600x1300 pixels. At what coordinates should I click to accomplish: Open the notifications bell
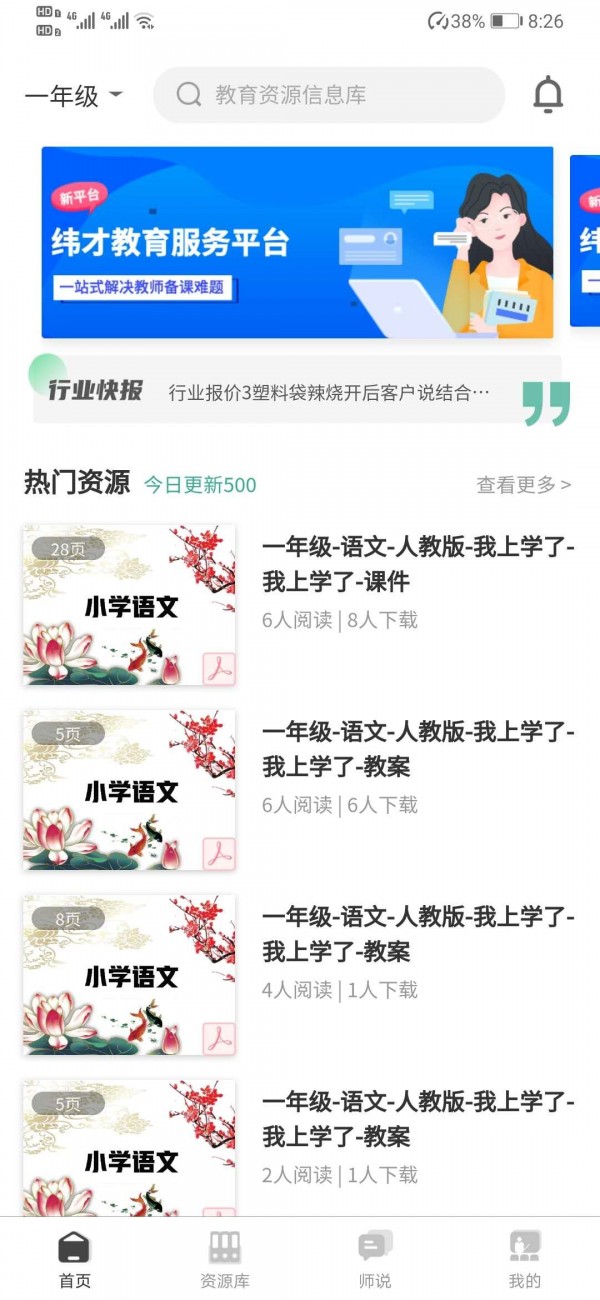click(547, 95)
